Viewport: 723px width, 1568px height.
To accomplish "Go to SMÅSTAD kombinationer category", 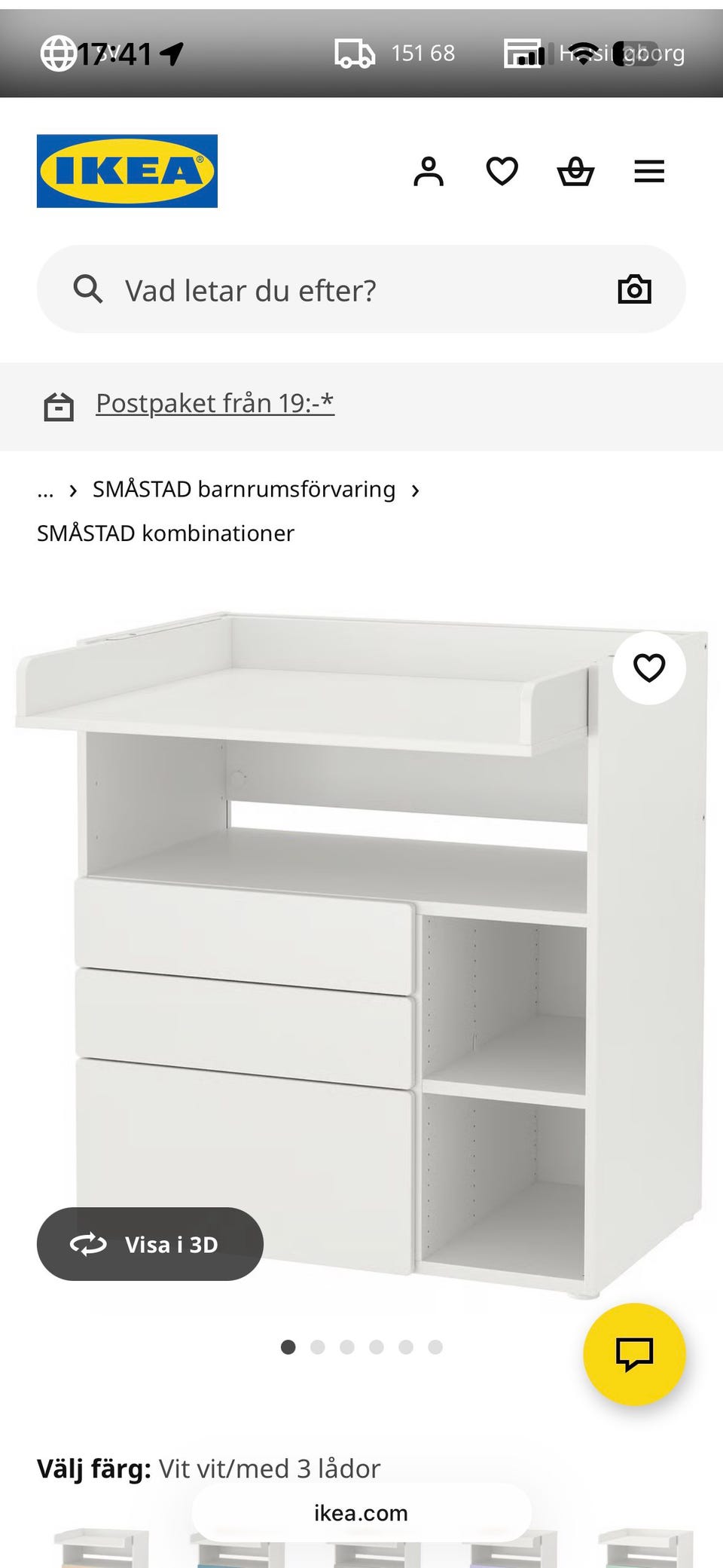I will tap(166, 533).
